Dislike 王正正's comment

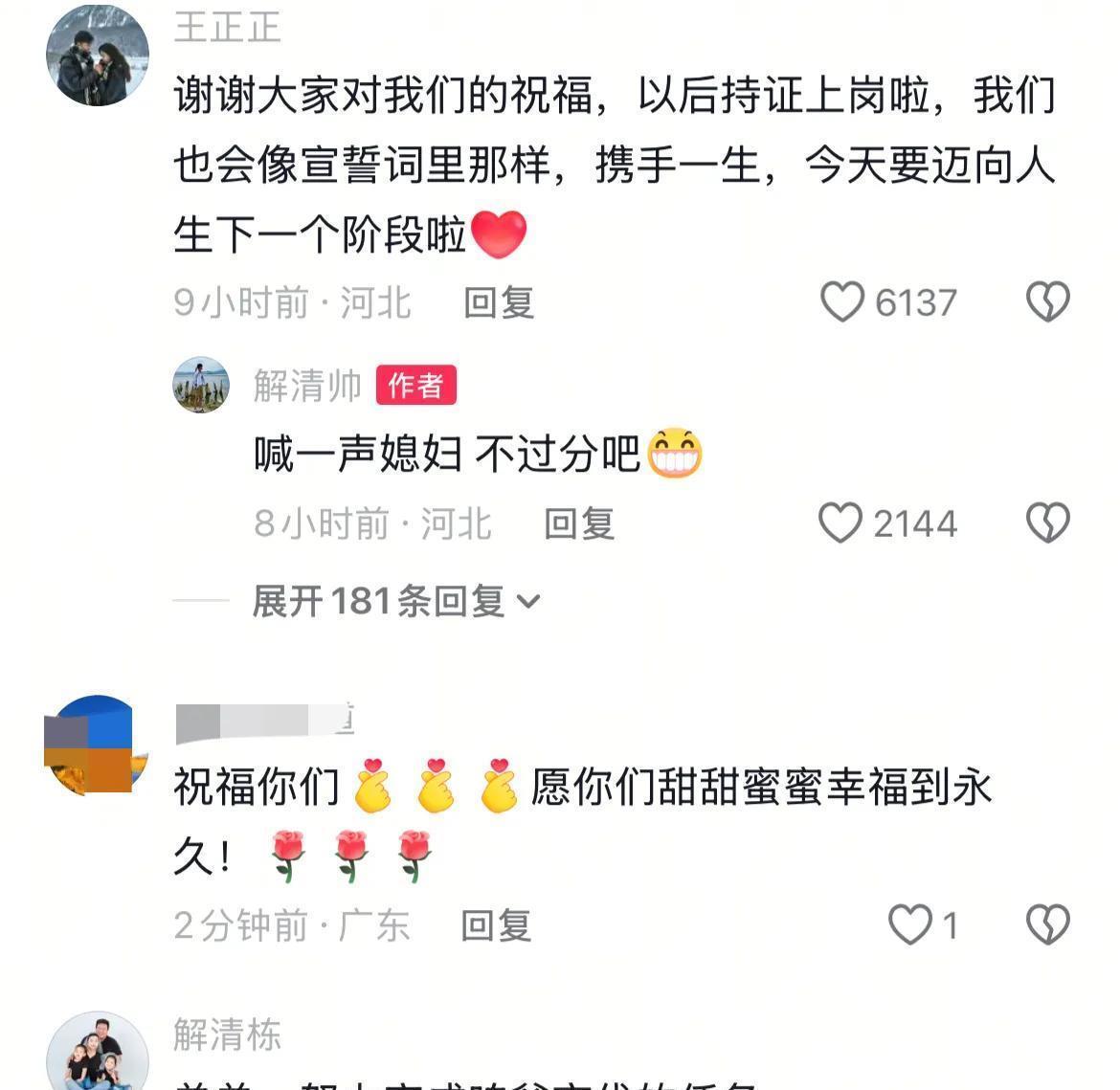click(1047, 302)
